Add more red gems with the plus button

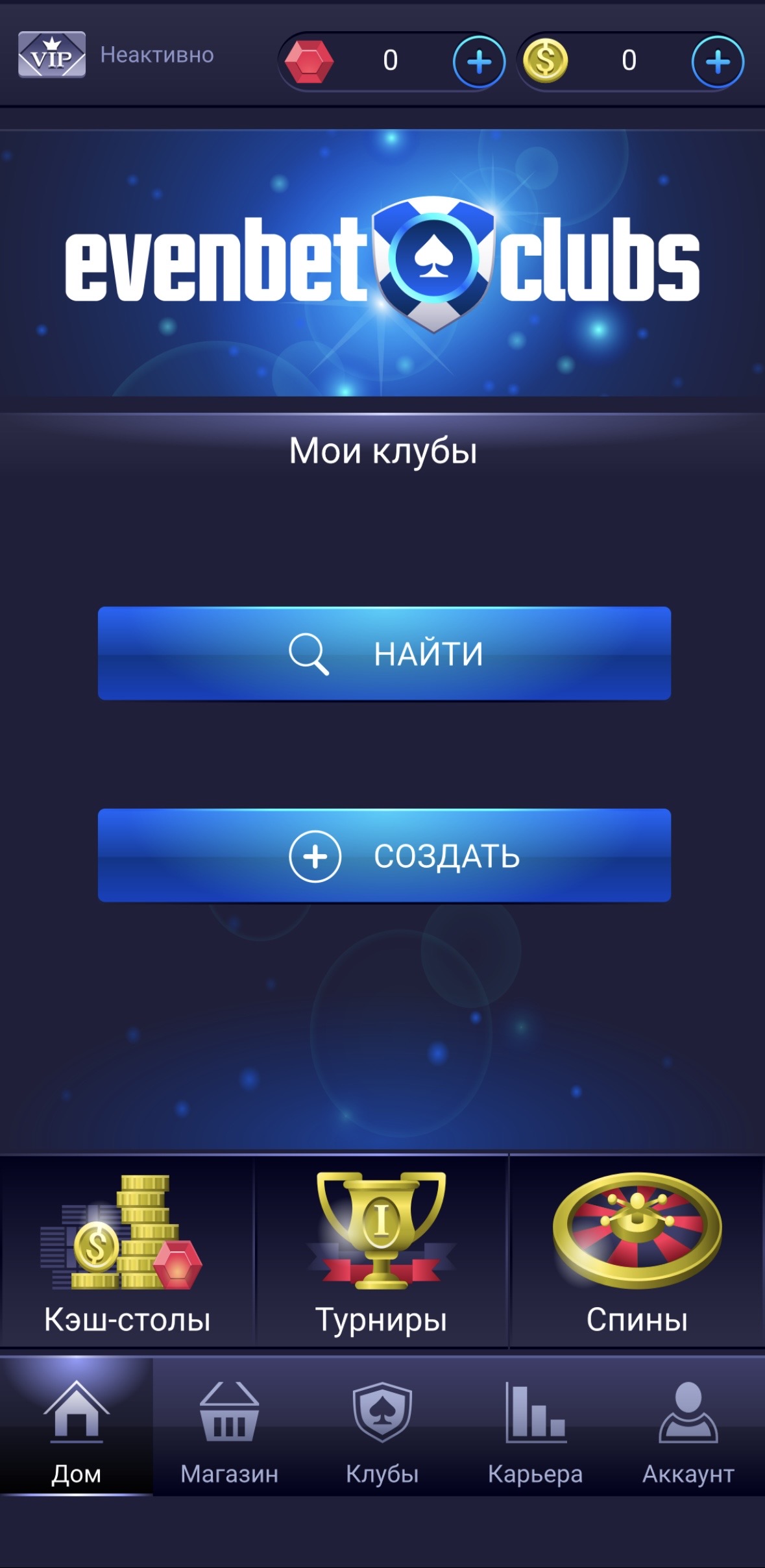click(x=478, y=62)
